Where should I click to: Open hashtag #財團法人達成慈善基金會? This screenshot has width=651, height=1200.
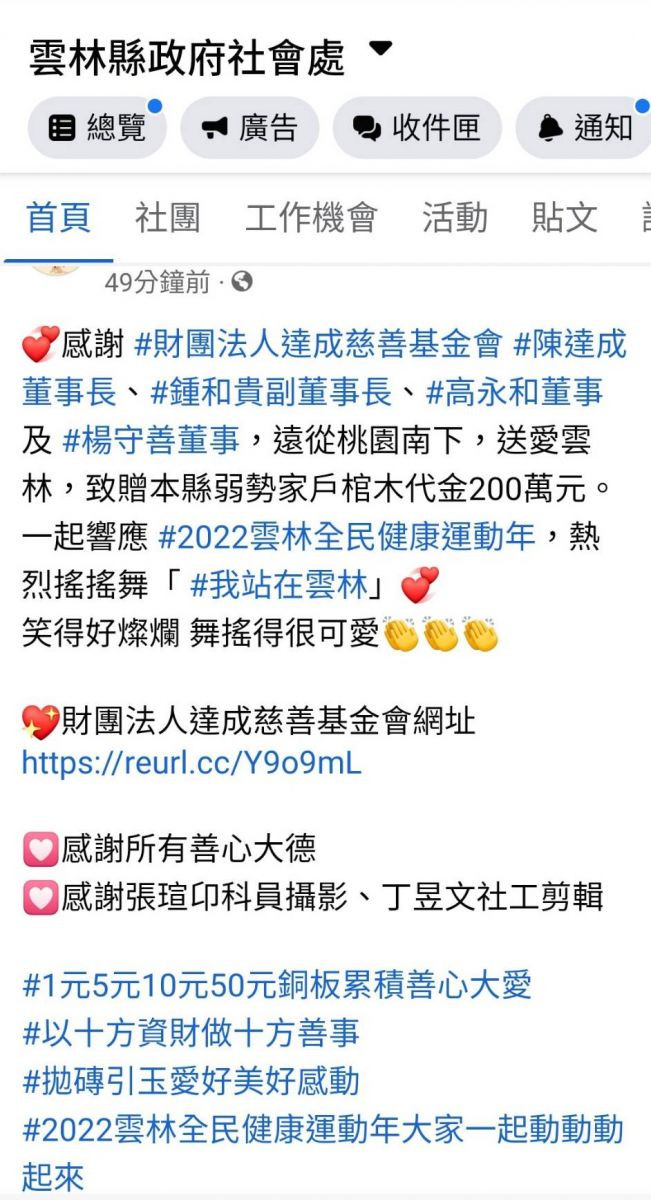coord(317,345)
